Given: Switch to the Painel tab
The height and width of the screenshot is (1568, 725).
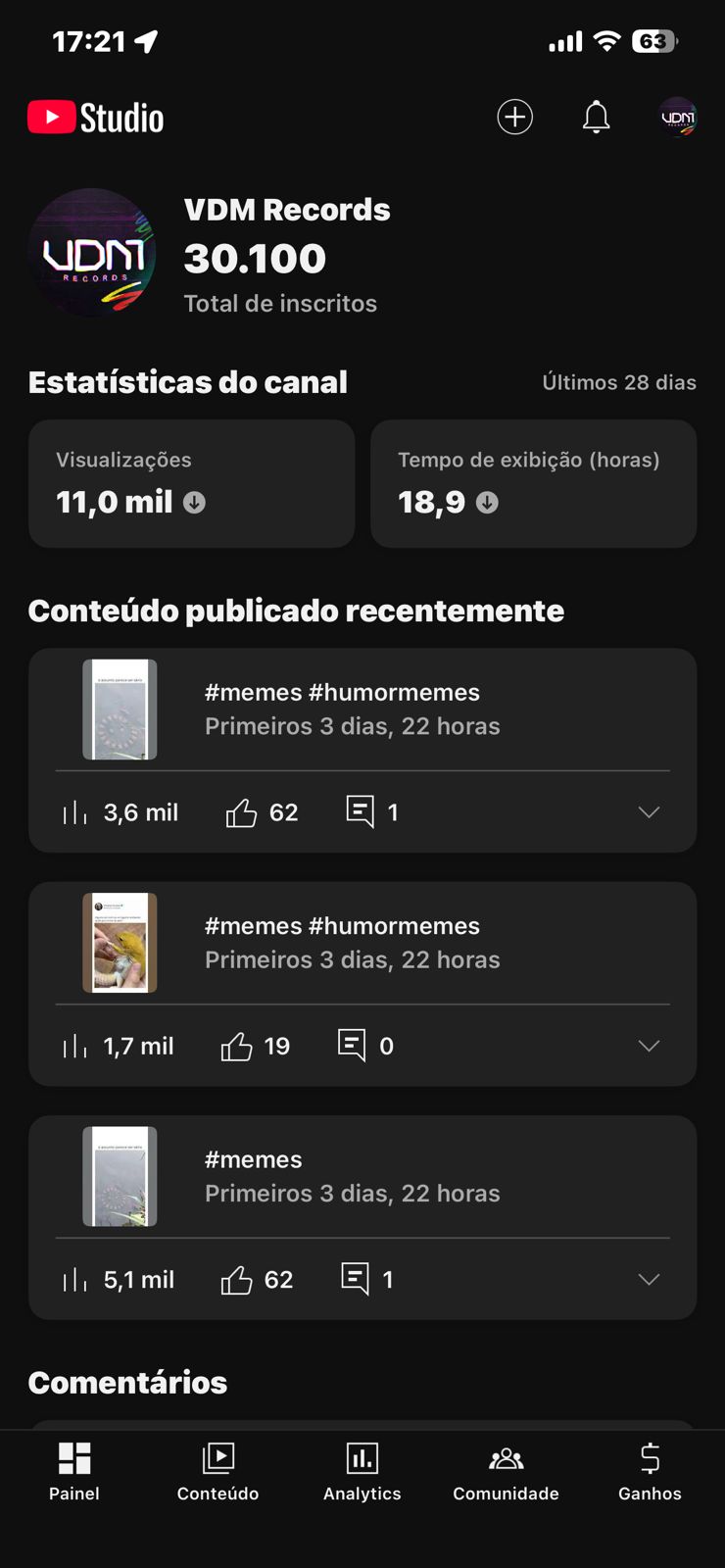Looking at the screenshot, I should pyautogui.click(x=74, y=1471).
